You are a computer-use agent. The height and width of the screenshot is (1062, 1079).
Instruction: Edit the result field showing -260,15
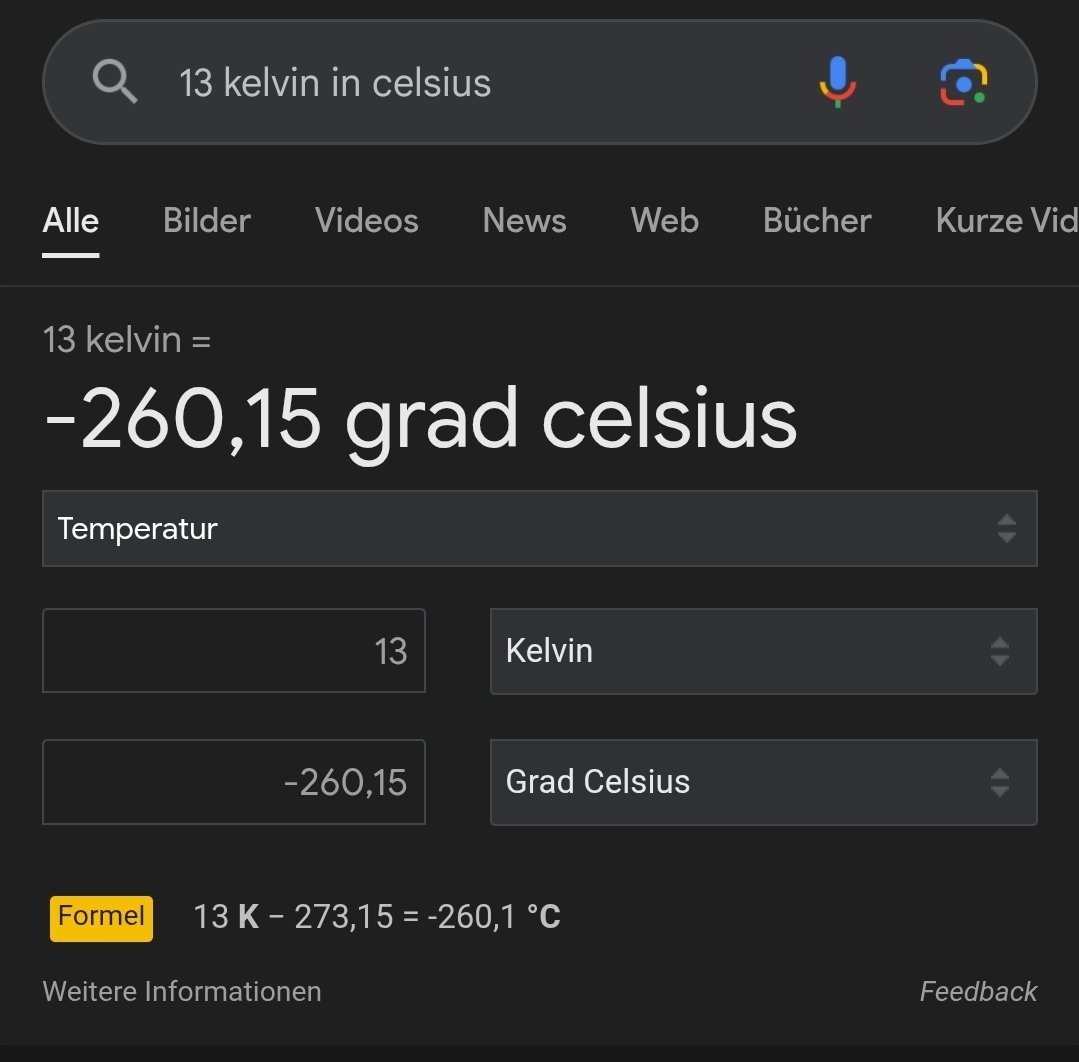pyautogui.click(x=234, y=782)
